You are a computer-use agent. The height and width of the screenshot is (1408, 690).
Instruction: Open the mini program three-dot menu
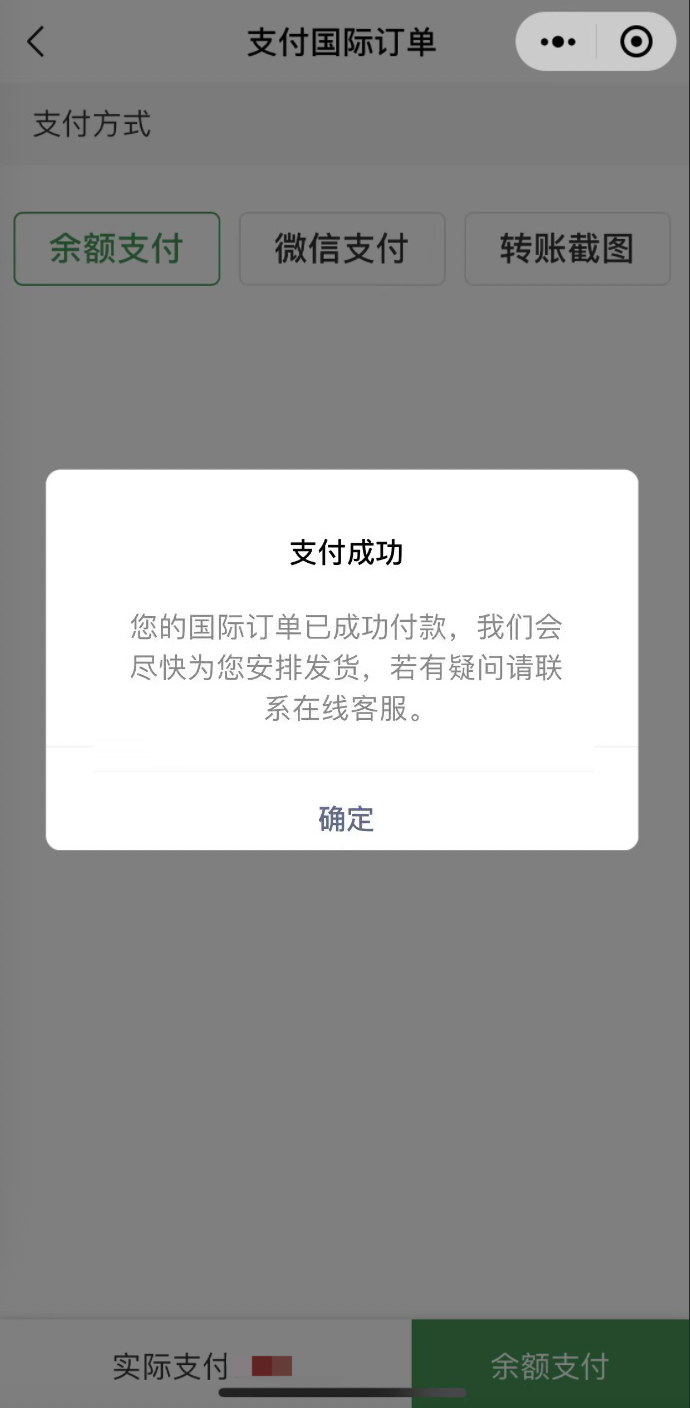[x=557, y=42]
